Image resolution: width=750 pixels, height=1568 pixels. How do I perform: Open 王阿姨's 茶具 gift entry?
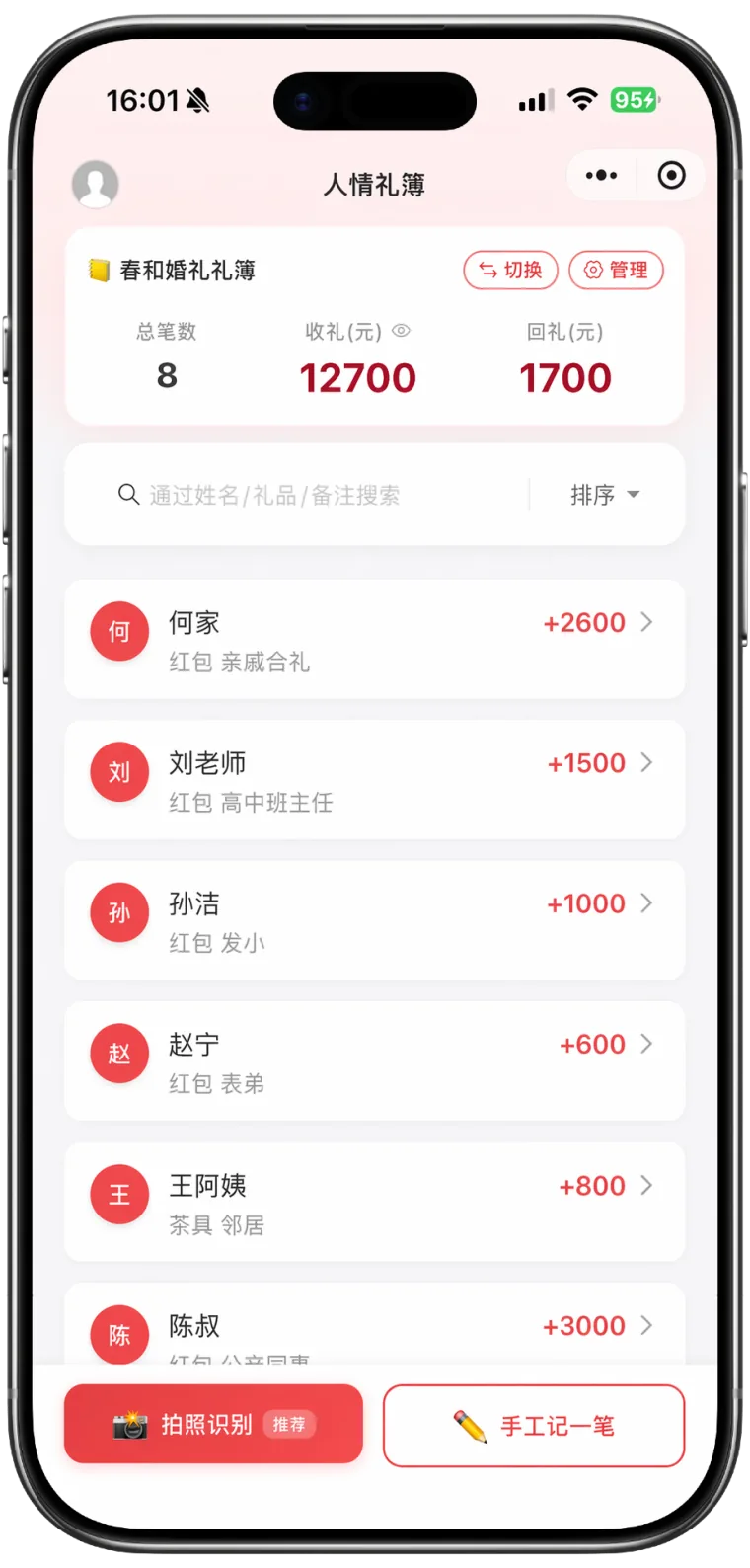(x=374, y=1203)
